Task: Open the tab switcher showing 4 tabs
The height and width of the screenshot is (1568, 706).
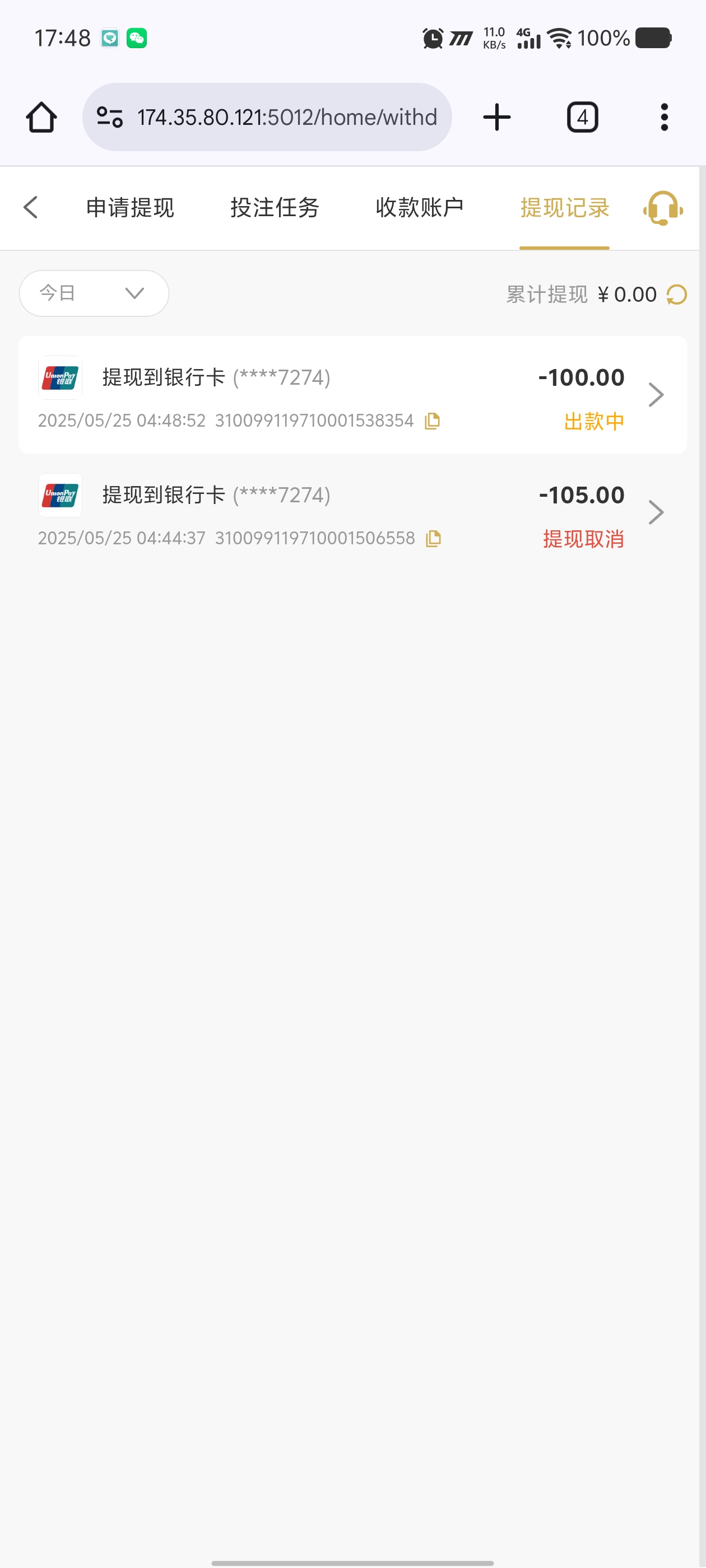Action: (x=582, y=117)
